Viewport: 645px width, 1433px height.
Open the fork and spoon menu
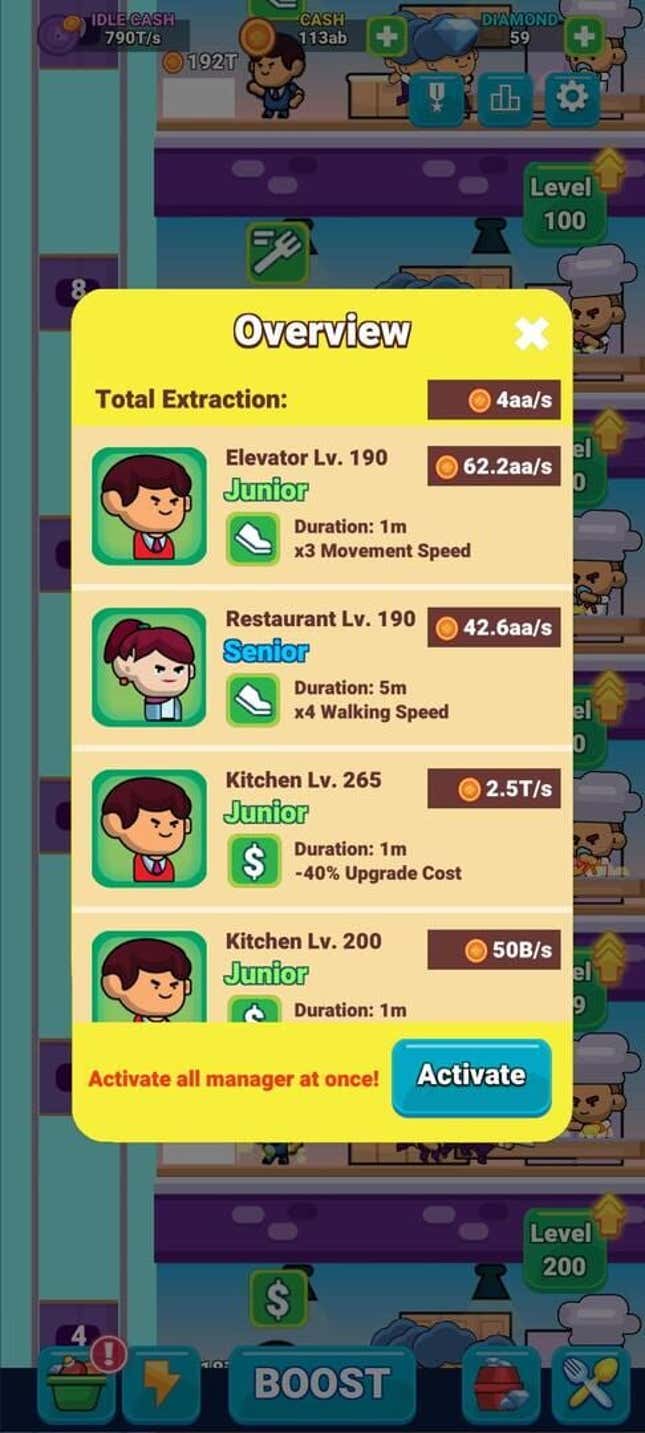coord(591,1386)
